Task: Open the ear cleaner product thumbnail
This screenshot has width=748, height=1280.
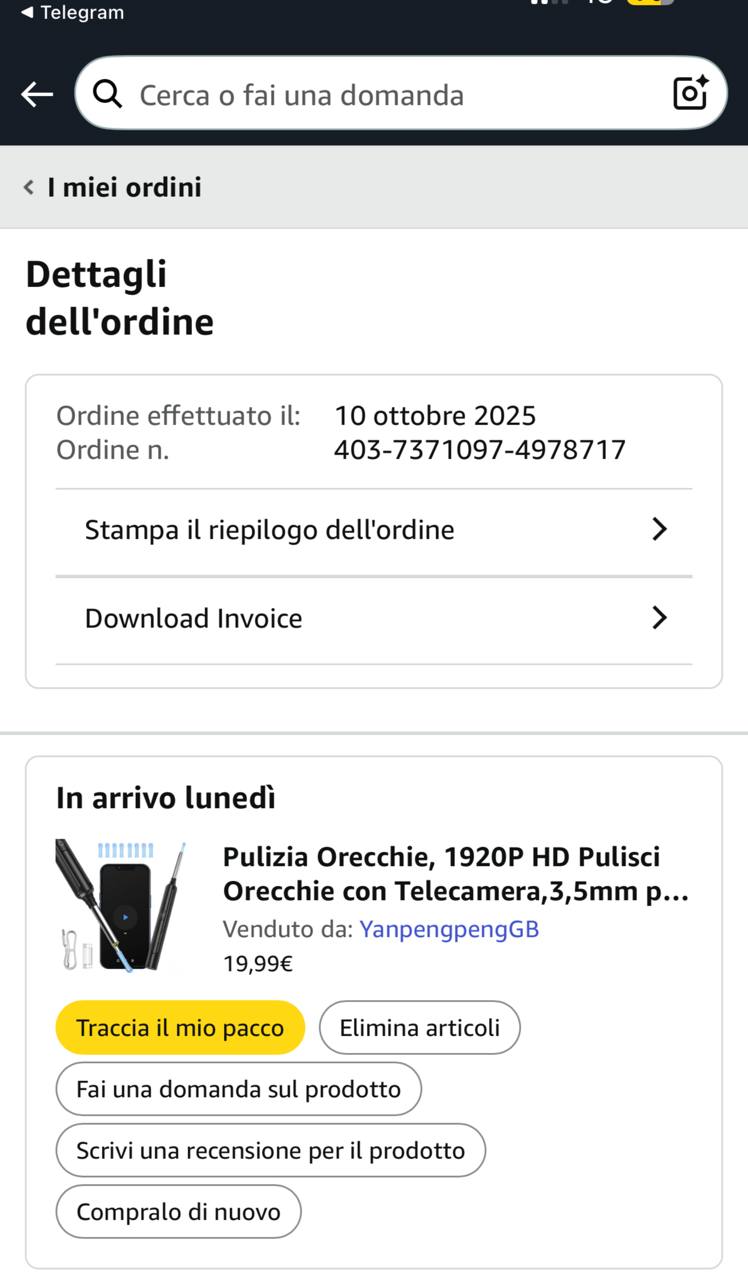Action: click(121, 906)
